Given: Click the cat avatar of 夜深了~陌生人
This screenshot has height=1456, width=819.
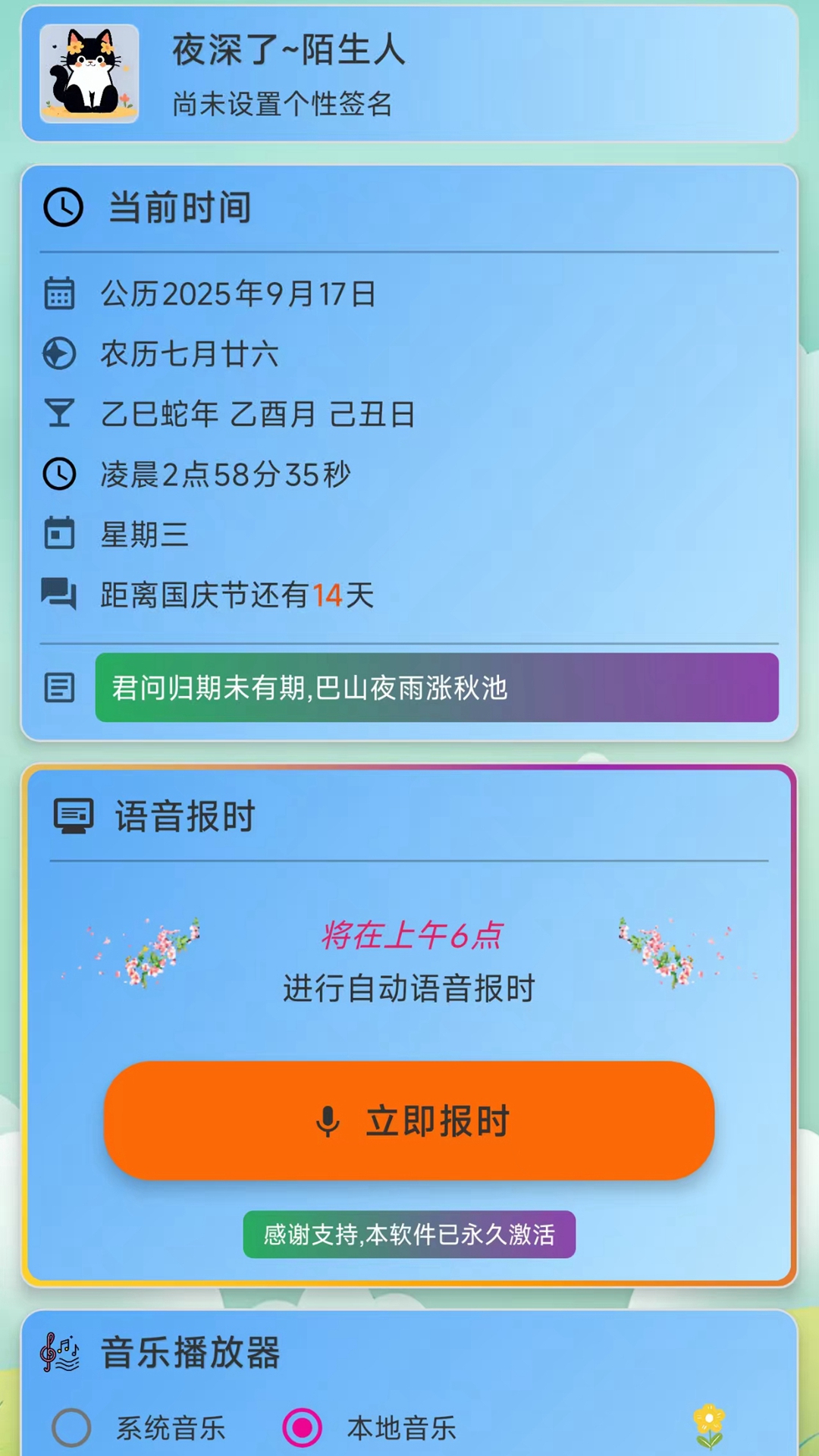Looking at the screenshot, I should [x=89, y=74].
